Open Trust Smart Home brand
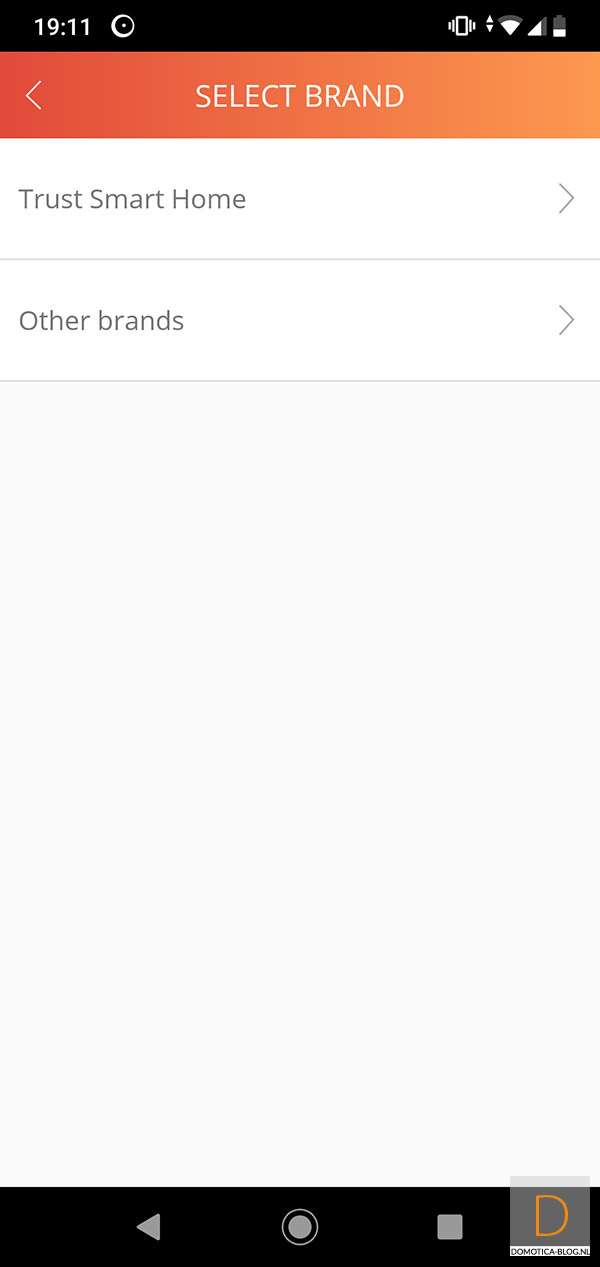 299,199
